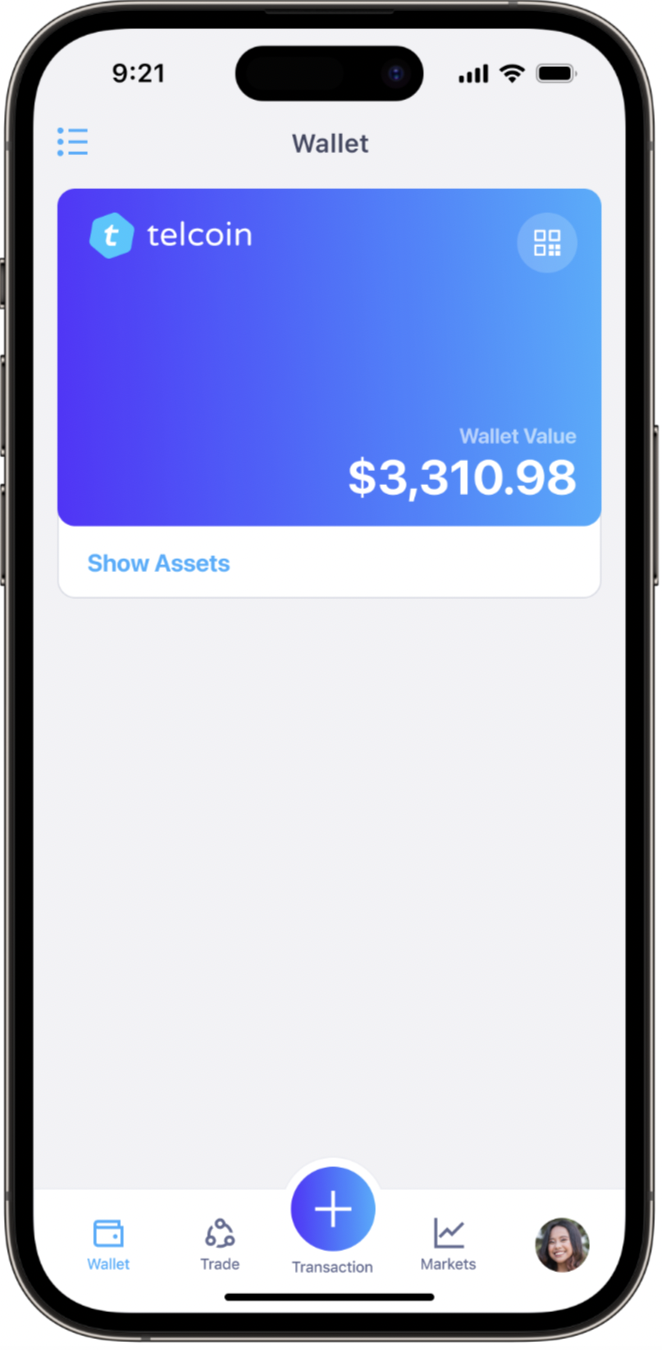Open the profile photo tab
This screenshot has width=662, height=1350.
click(562, 1244)
